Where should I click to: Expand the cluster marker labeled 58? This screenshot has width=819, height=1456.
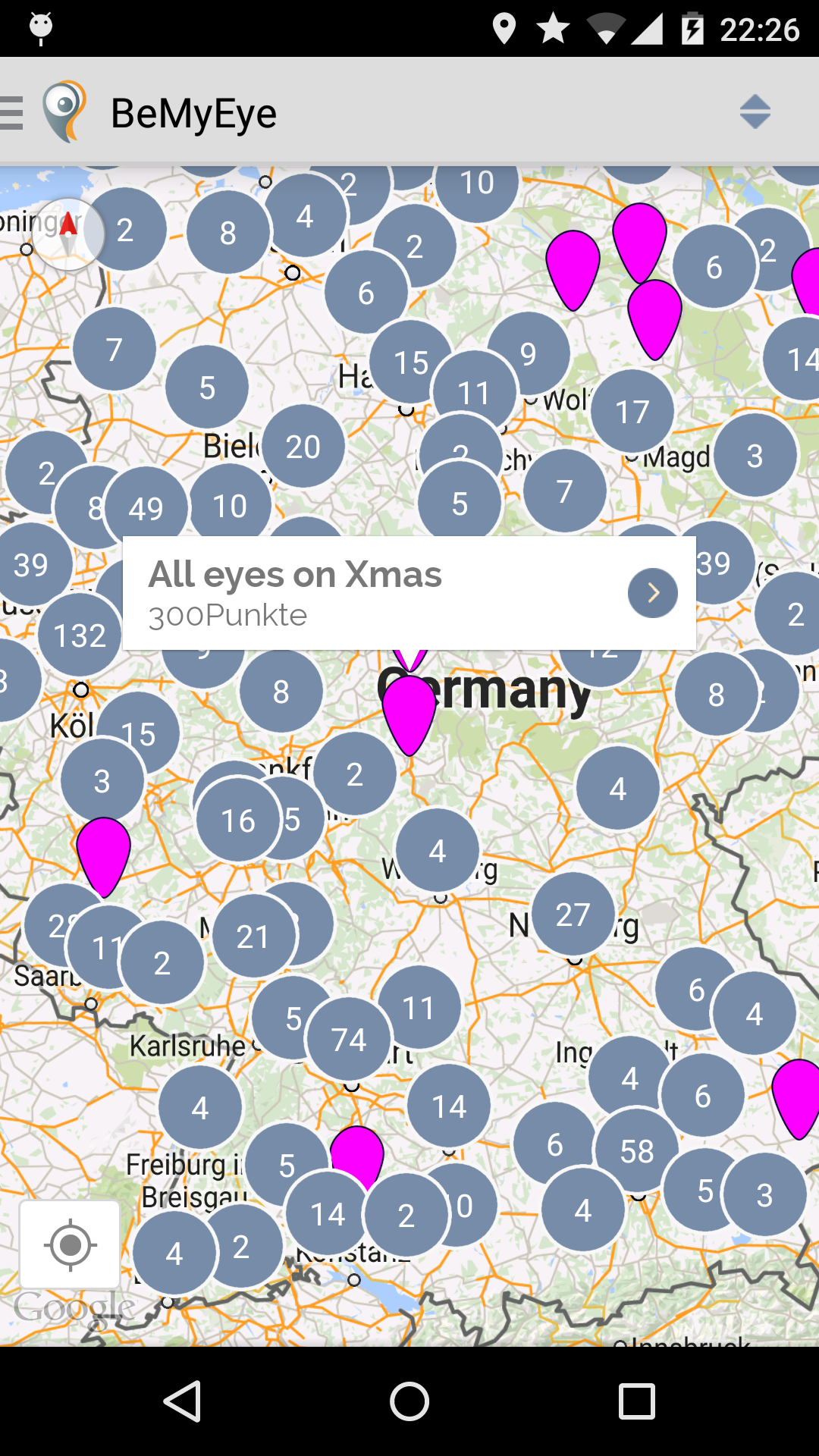click(637, 1151)
